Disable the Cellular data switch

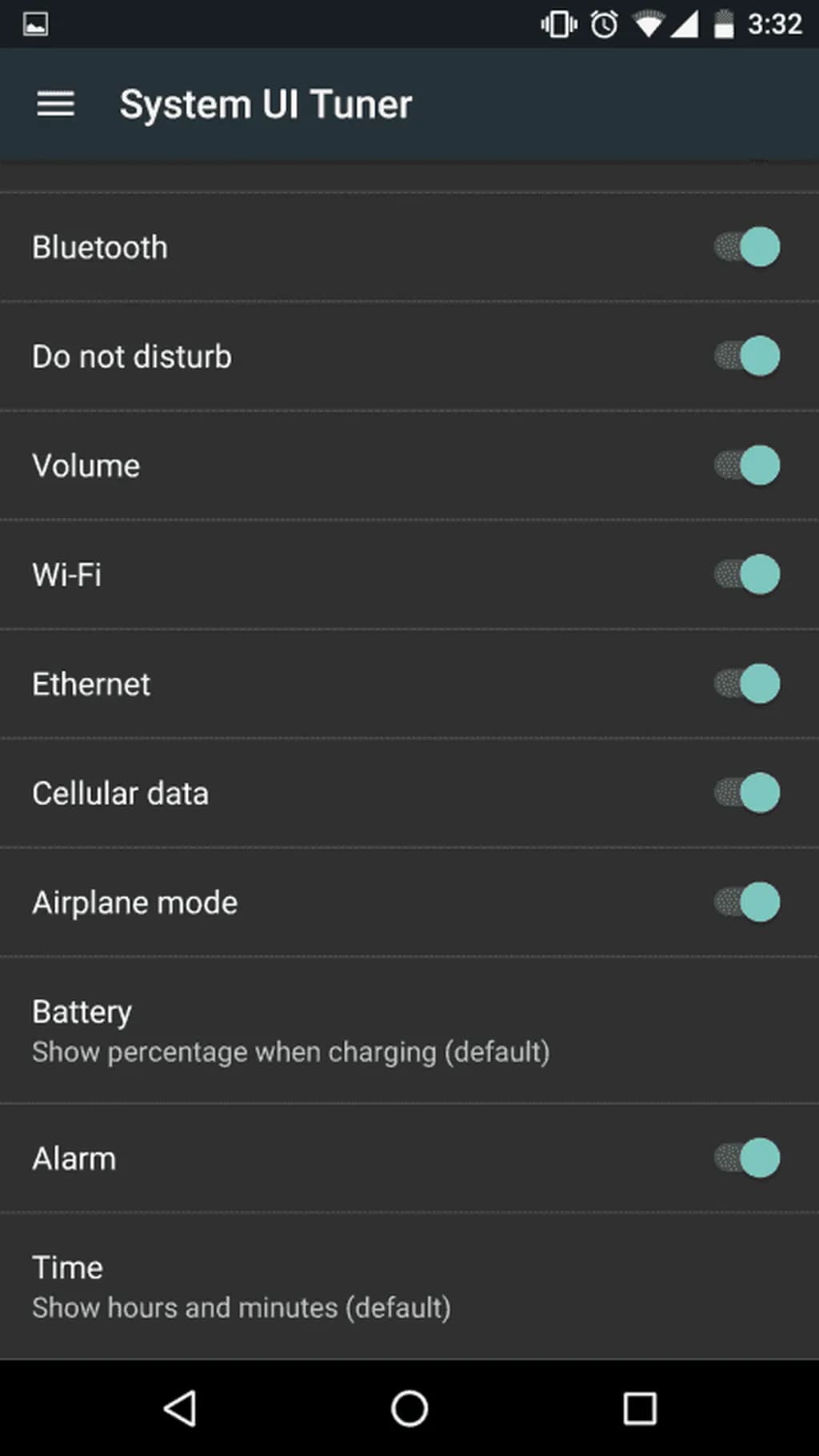(x=747, y=792)
